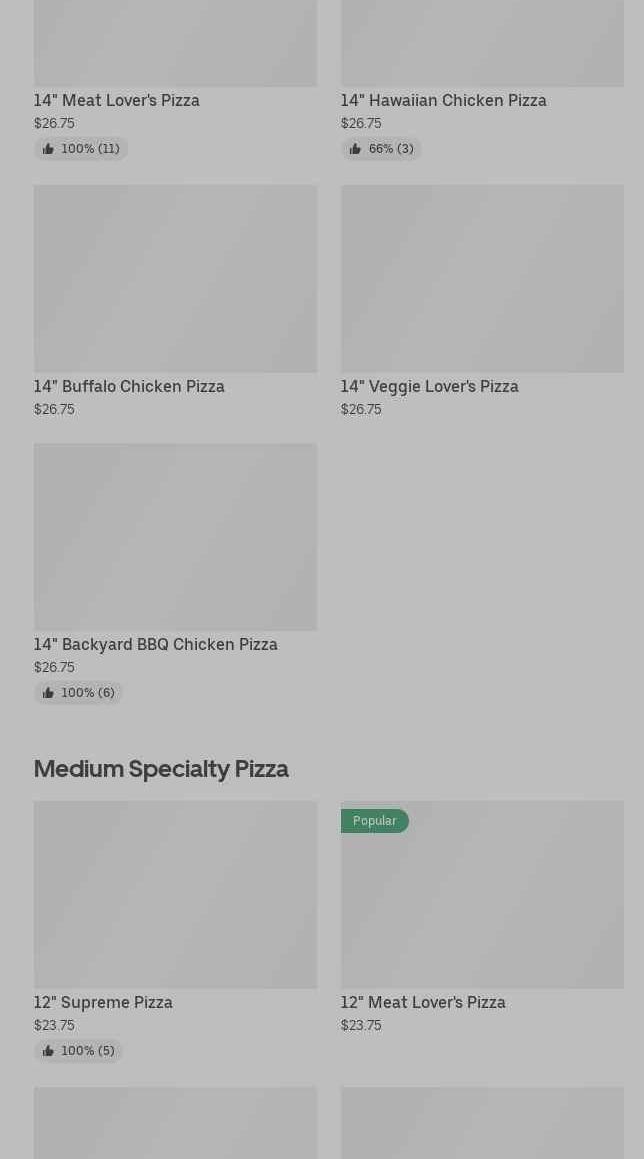
Task: Open the 14" Meat Lover's Pizza item
Action: tap(117, 100)
